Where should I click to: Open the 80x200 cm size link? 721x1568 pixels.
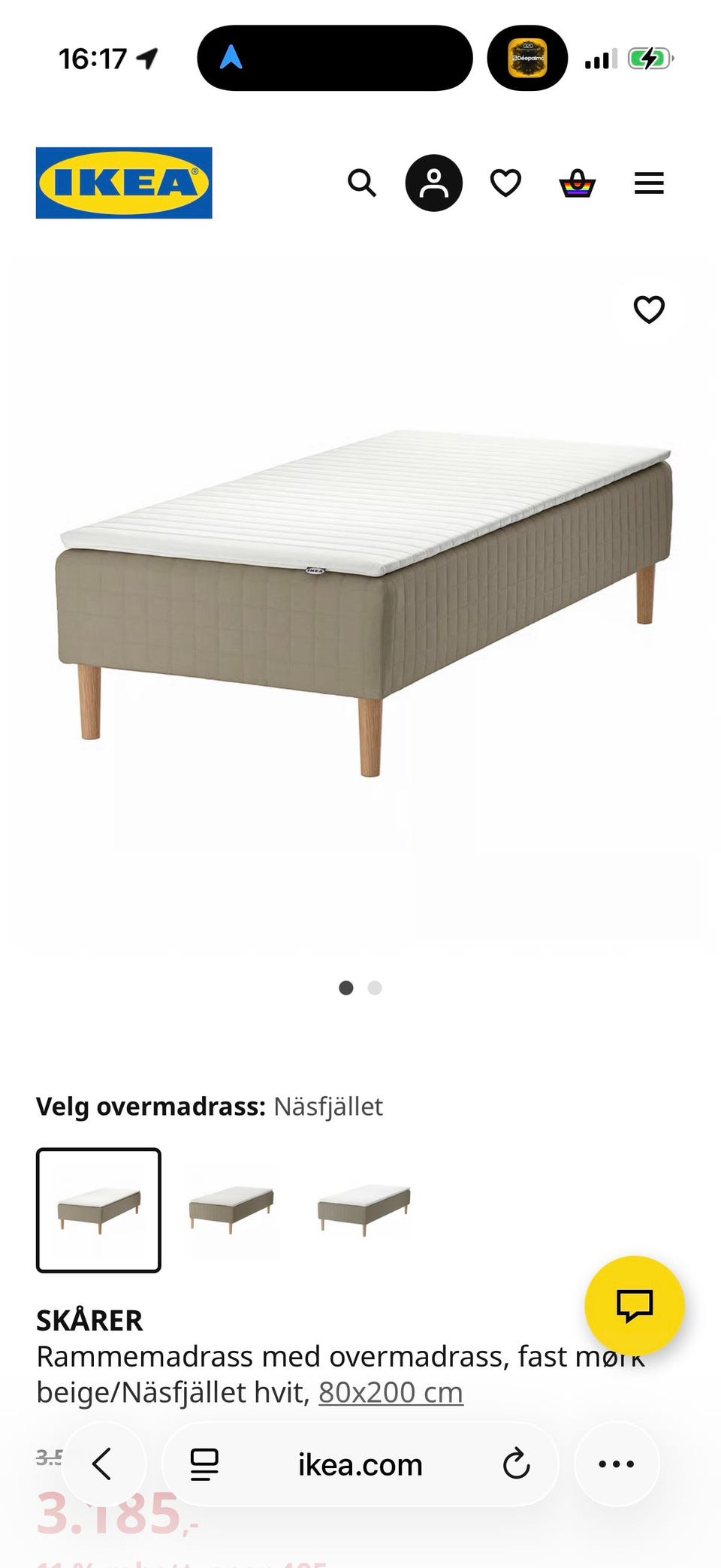click(389, 1391)
